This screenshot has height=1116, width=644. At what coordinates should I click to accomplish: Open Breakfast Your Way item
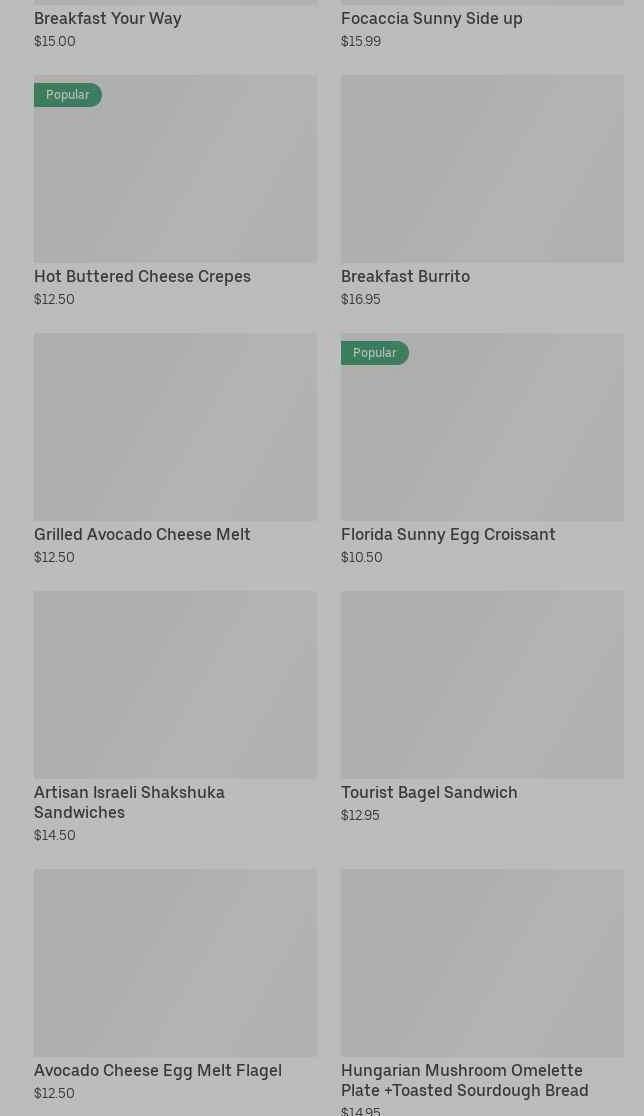pos(108,19)
